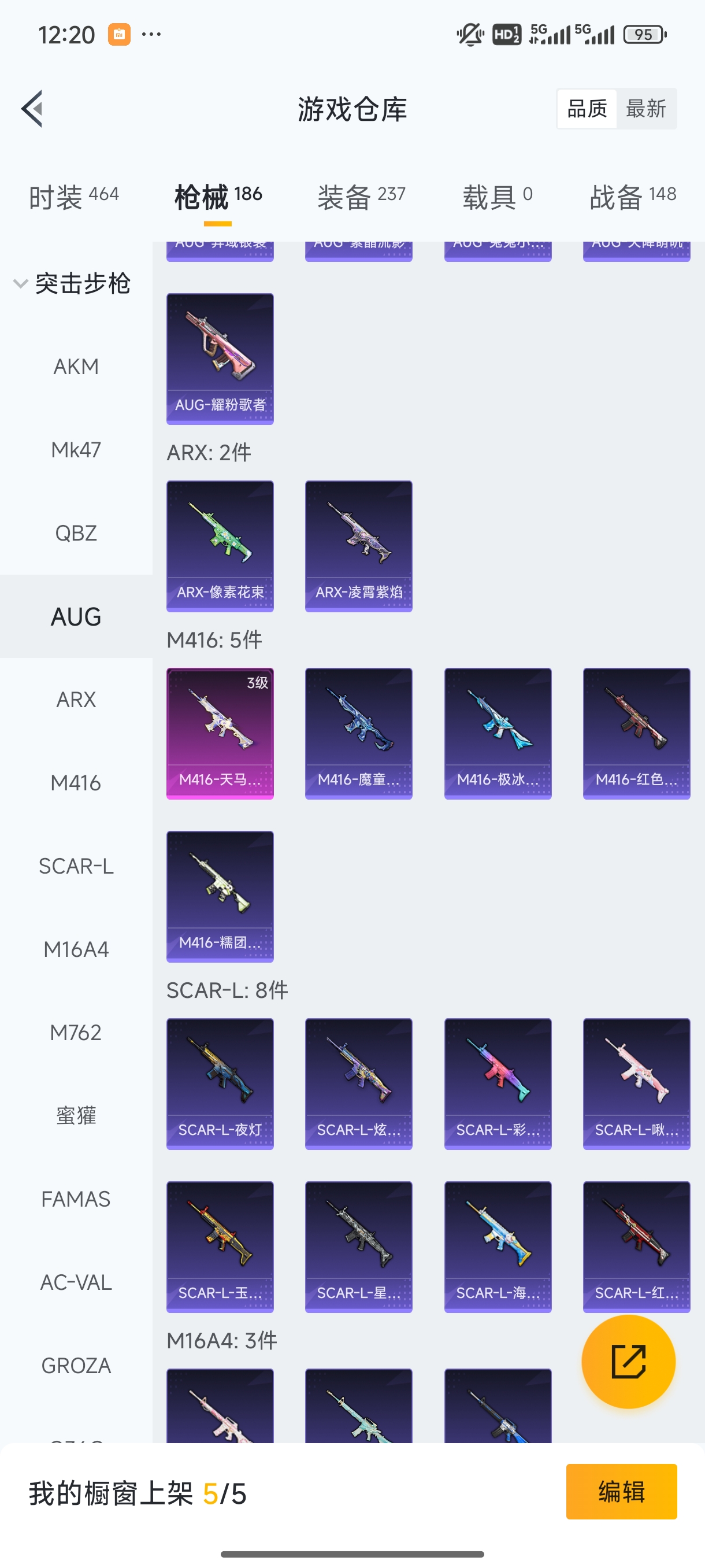Open the level 3 M416-天马 skin
This screenshot has width=705, height=1568.
220,734
